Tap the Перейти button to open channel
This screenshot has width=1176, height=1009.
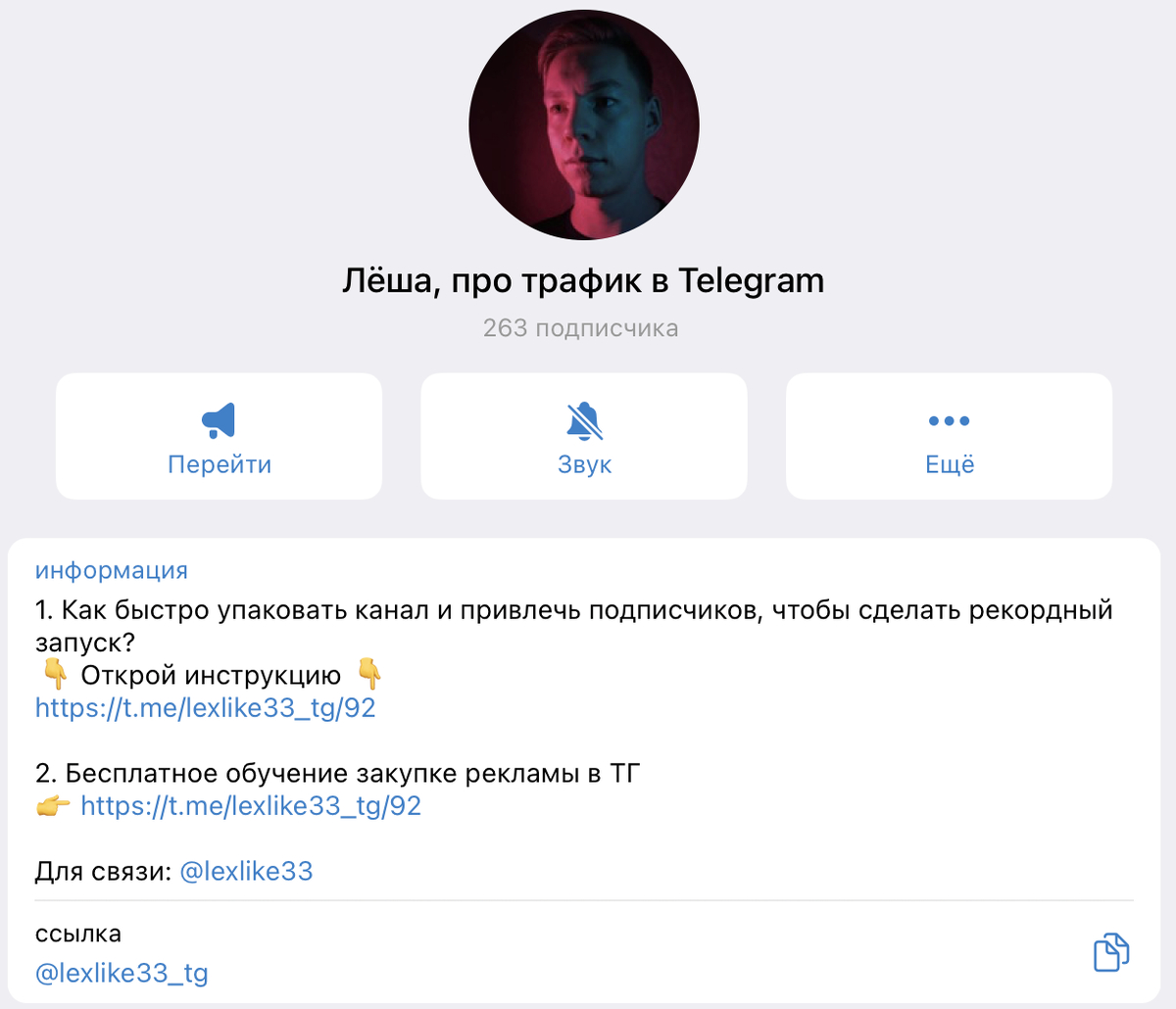[x=219, y=437]
